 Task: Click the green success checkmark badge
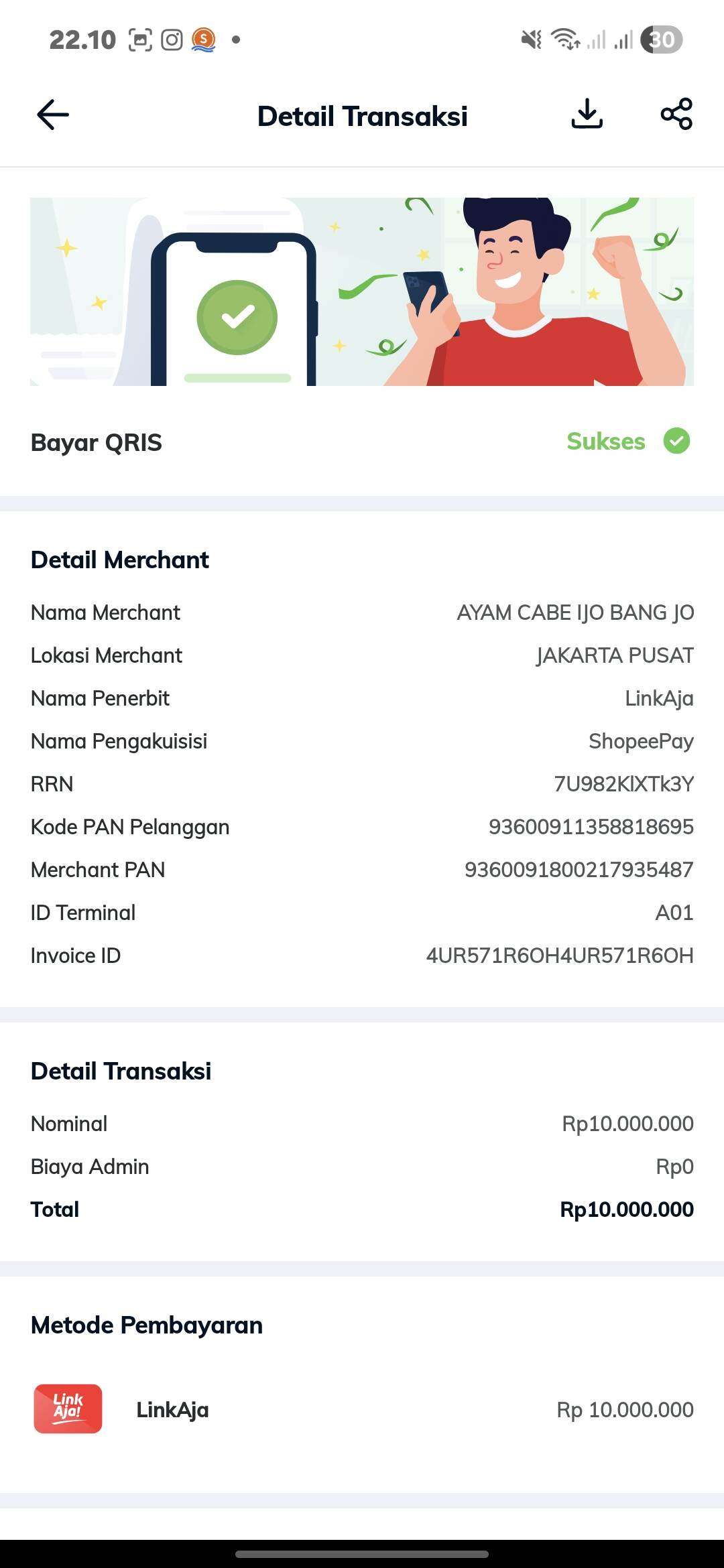point(678,441)
